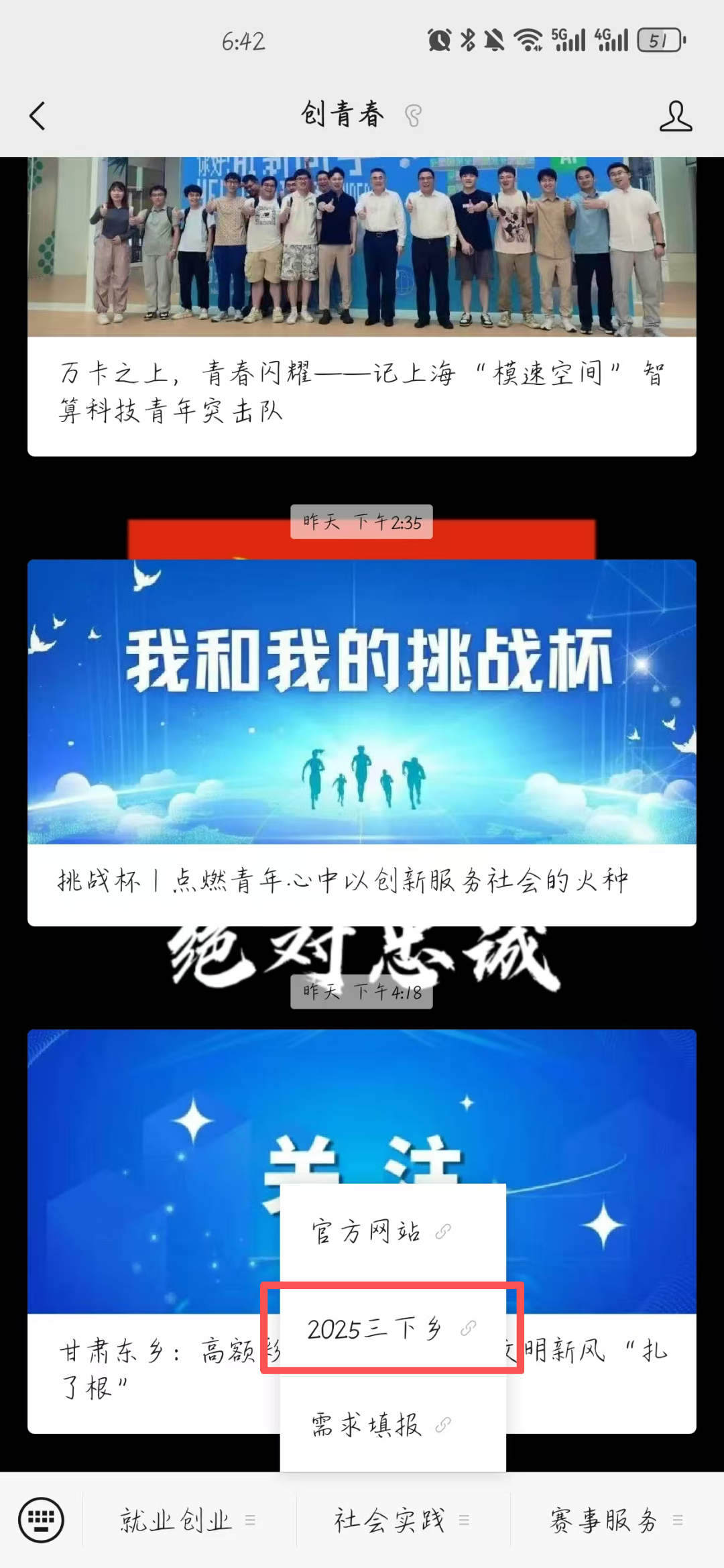Go back from the 创青春 account
Image resolution: width=724 pixels, height=1568 pixels.
pos(38,116)
